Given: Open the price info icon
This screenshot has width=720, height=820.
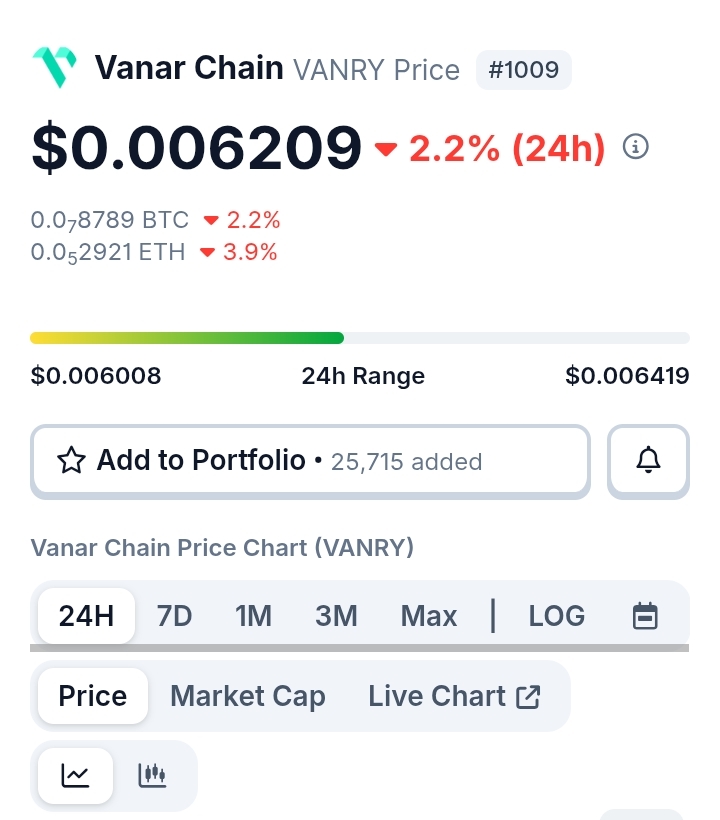Looking at the screenshot, I should pyautogui.click(x=636, y=147).
